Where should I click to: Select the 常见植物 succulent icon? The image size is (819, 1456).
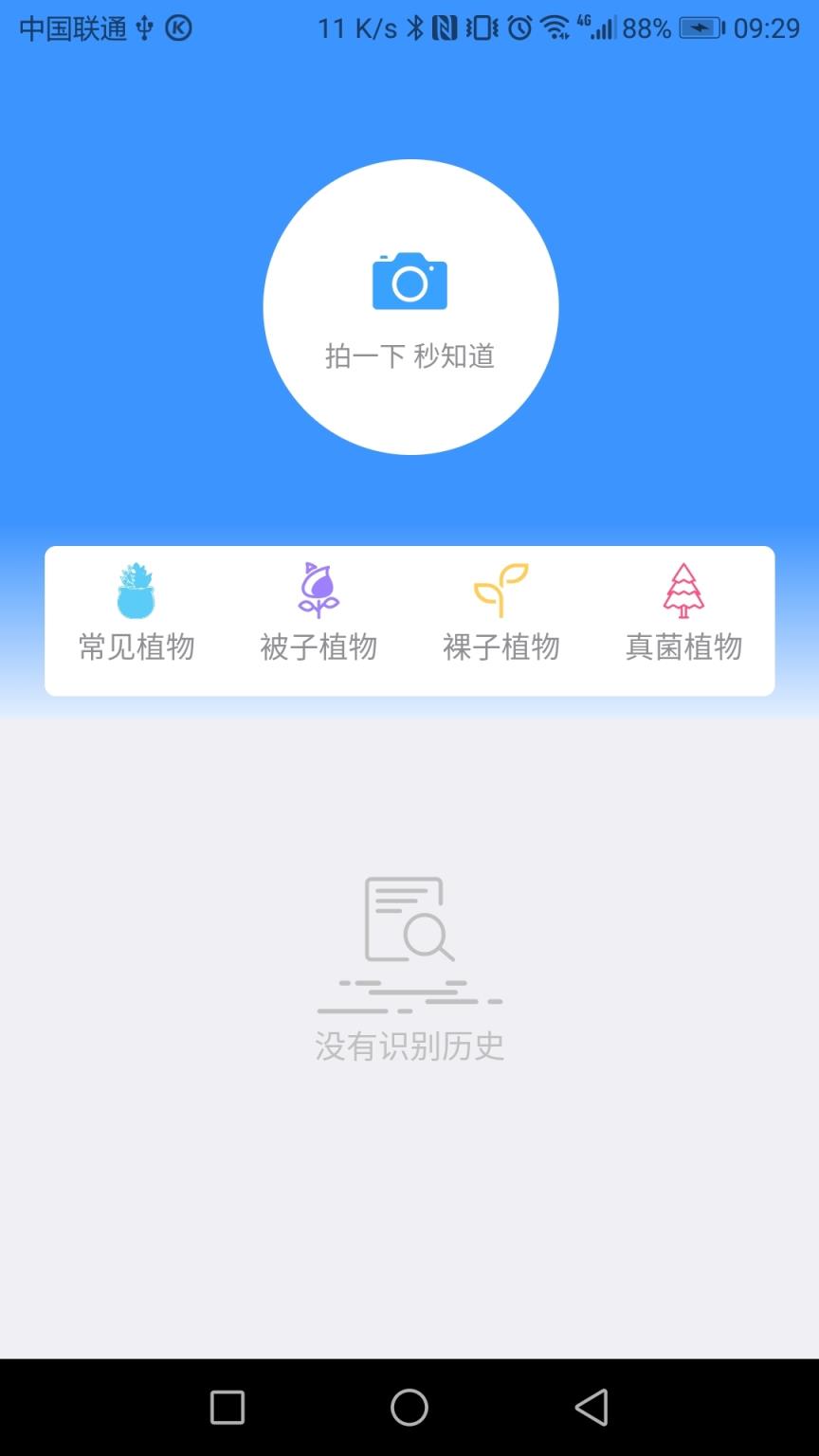coord(136,590)
